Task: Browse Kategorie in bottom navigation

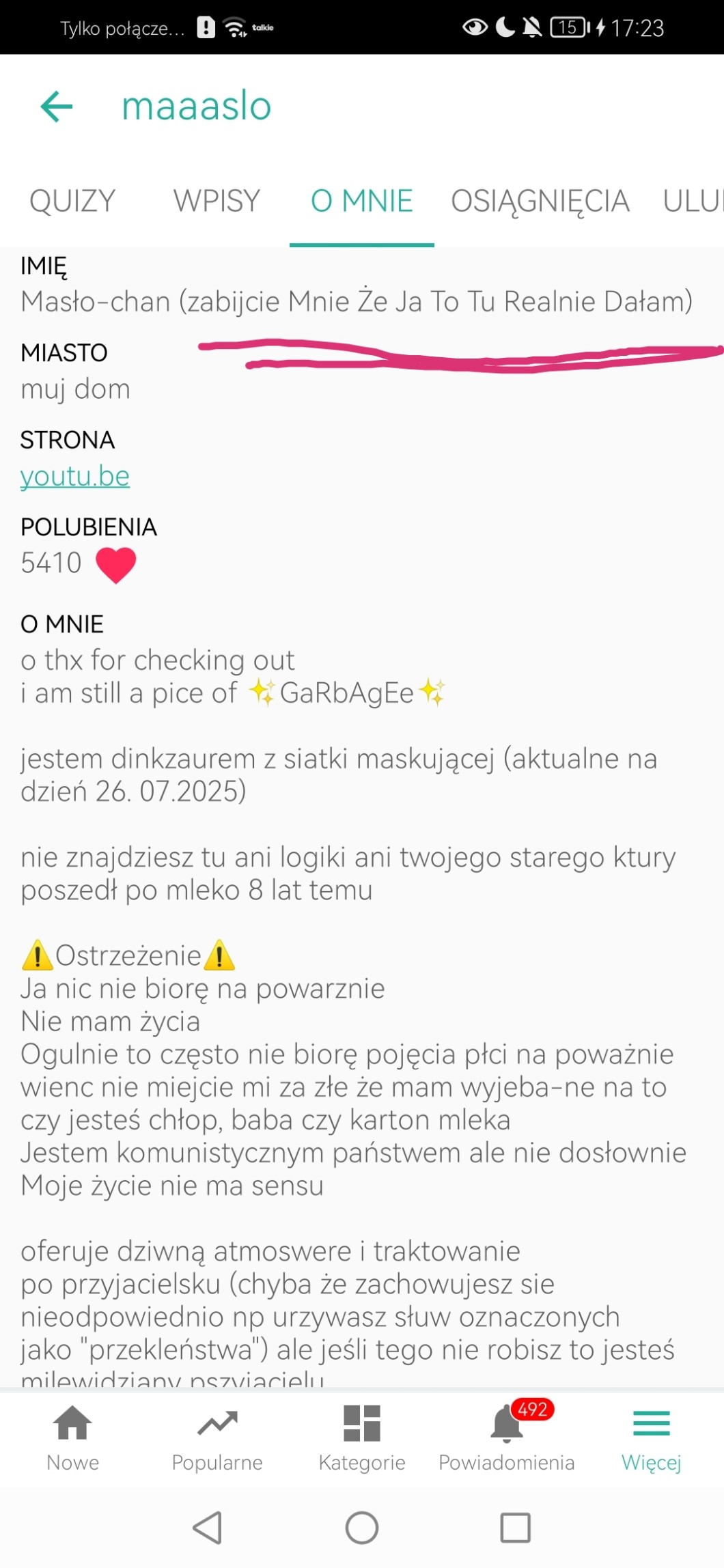Action: 362,1438
